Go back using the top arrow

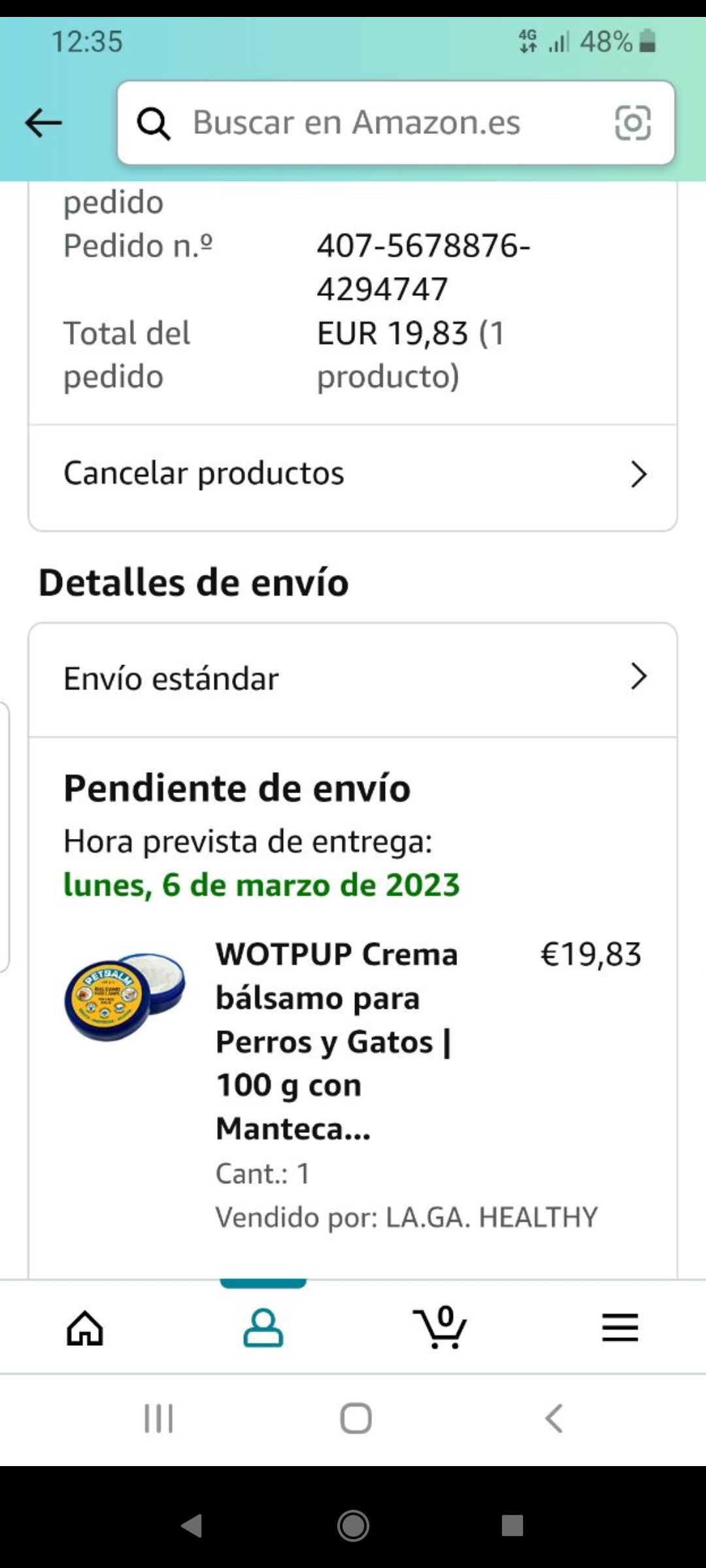point(43,123)
